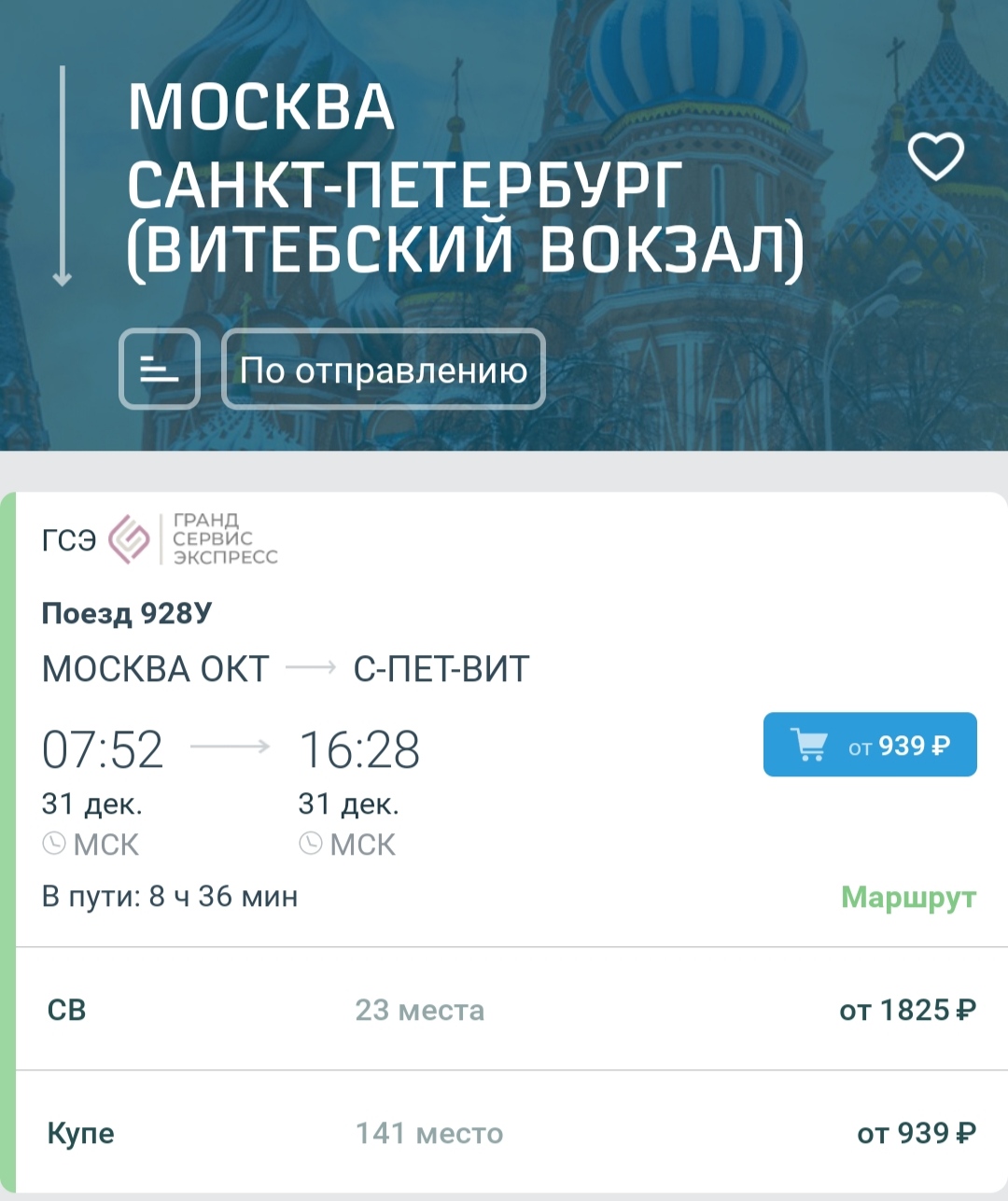Image resolution: width=1008 pixels, height=1201 pixels.
Task: Buy tickets with the от 939 ₽ cart button
Action: [869, 745]
